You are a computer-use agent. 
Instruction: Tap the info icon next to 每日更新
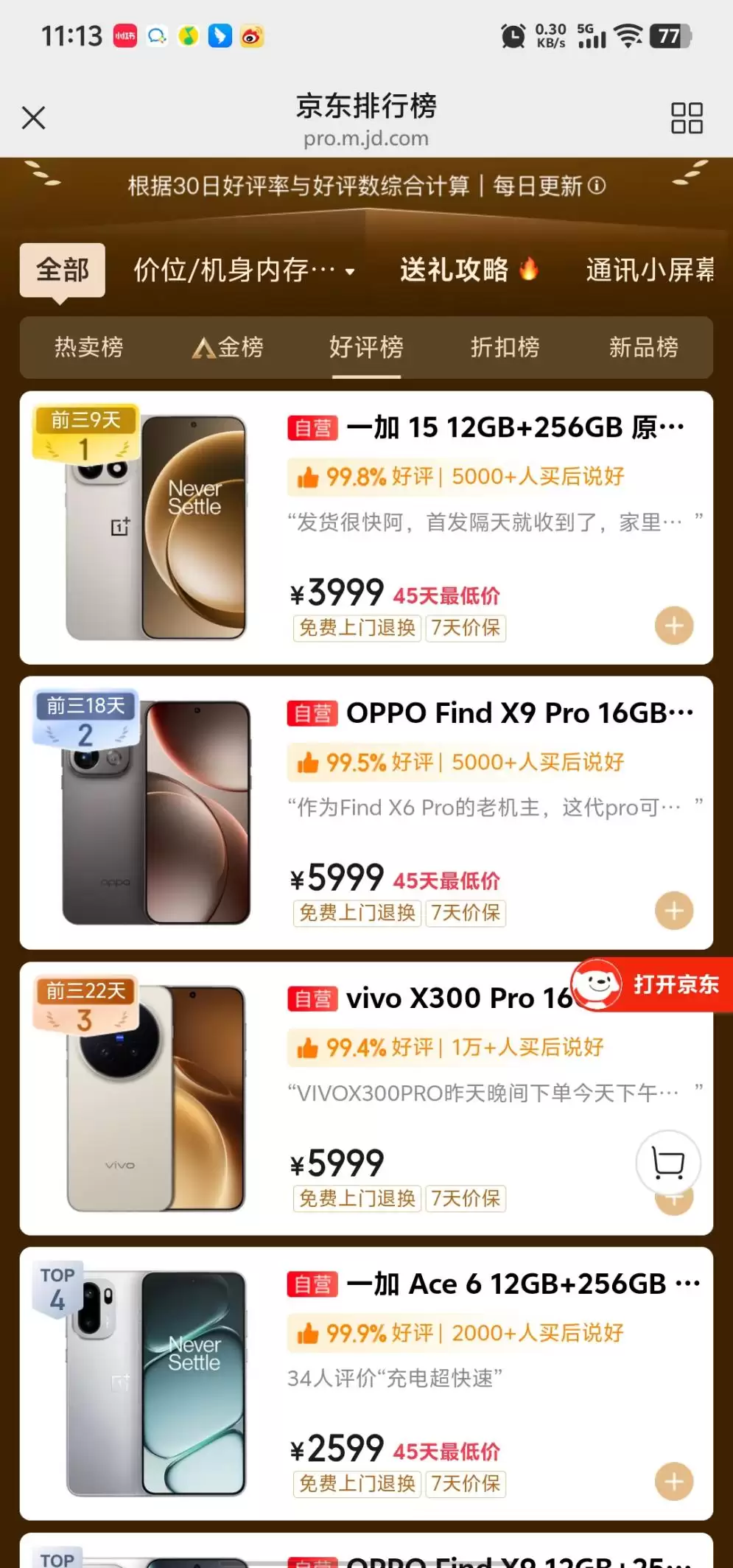click(x=598, y=187)
